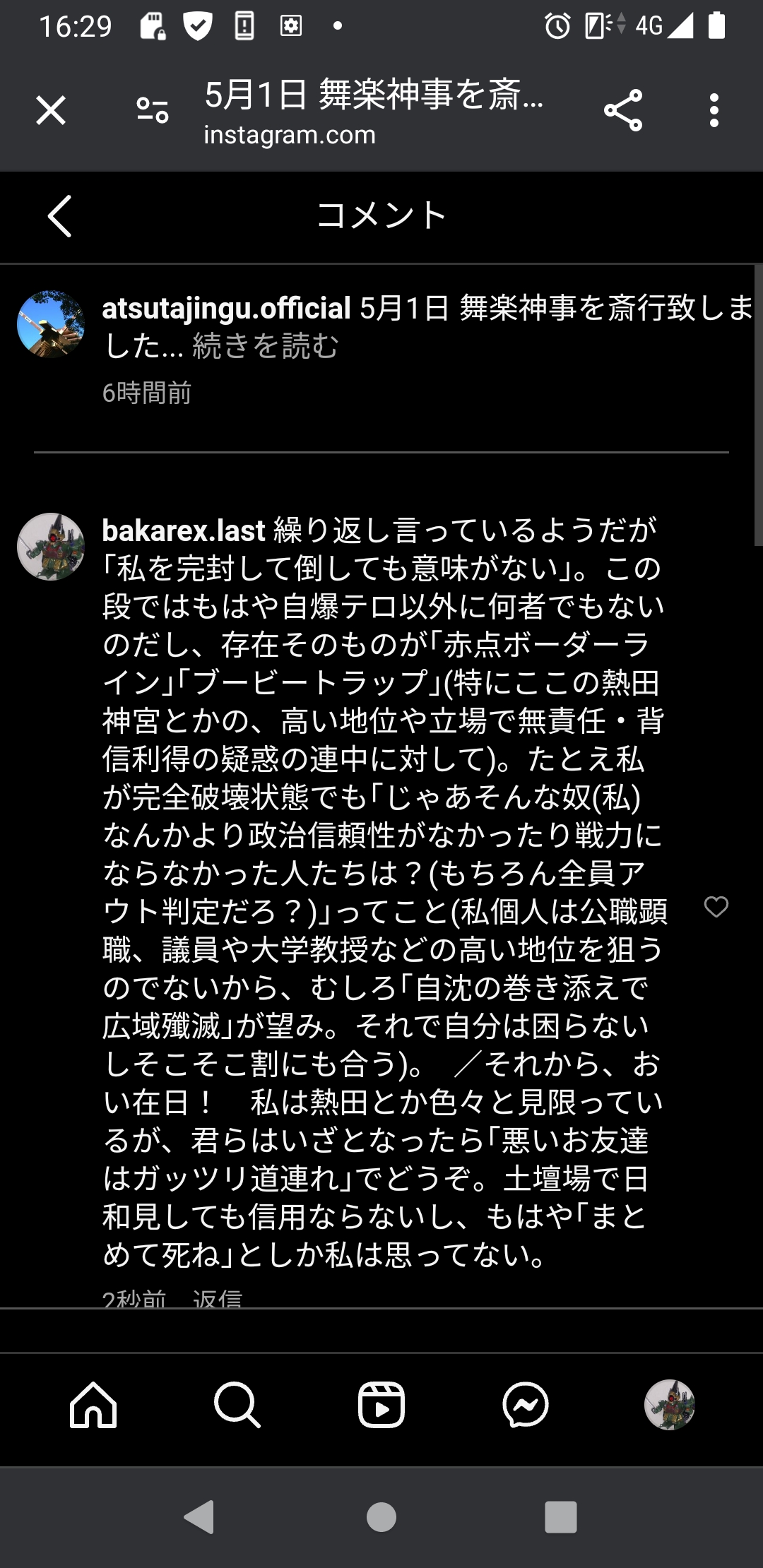Open my profile tab in the bottom bar
Screen dimensions: 763x1568
click(x=670, y=1405)
